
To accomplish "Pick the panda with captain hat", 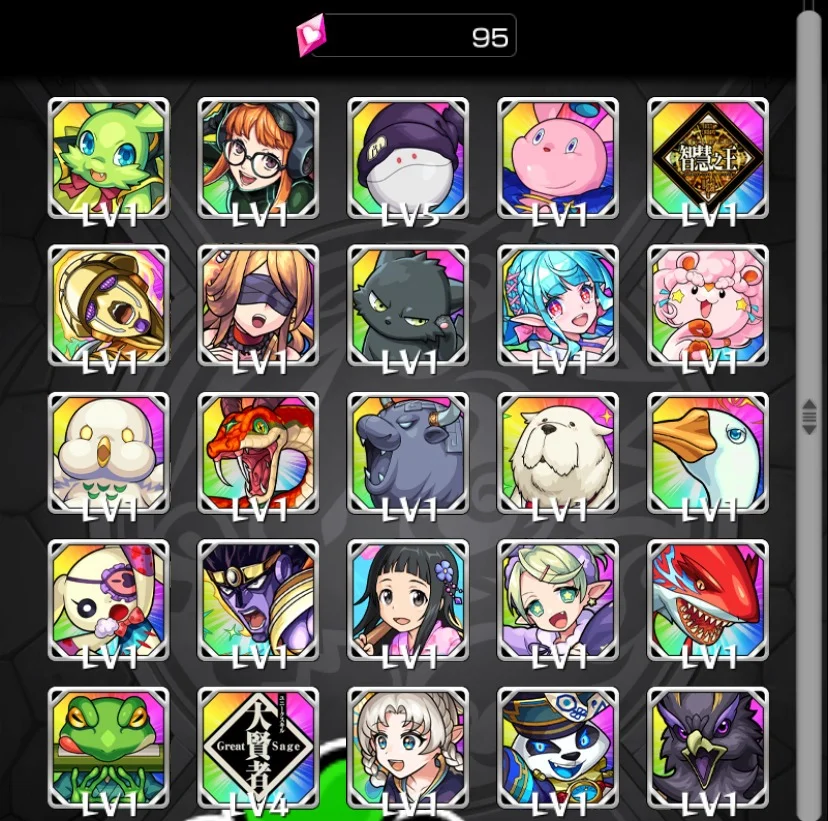I will pyautogui.click(x=558, y=748).
